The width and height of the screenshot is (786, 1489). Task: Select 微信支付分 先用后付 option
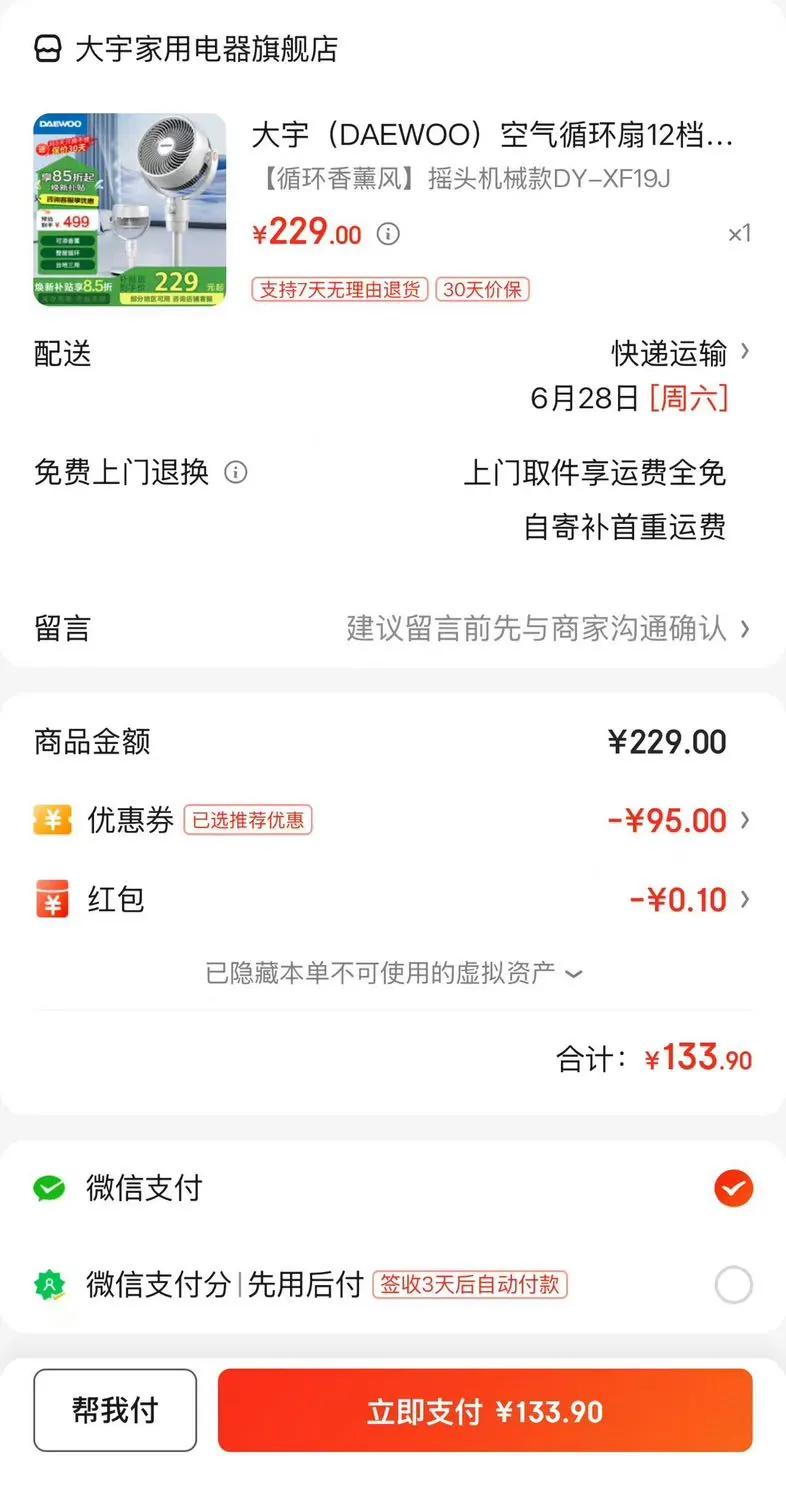coord(733,1285)
